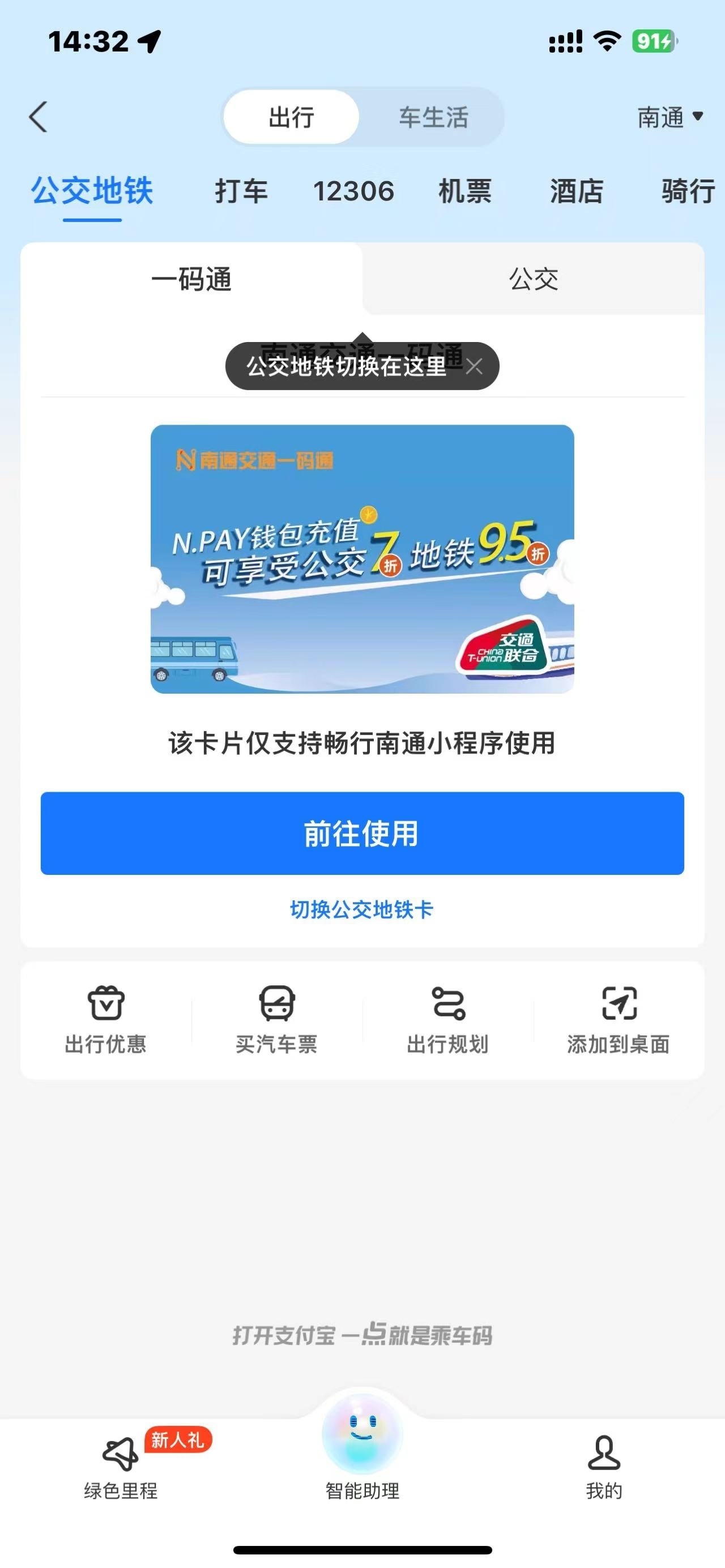The width and height of the screenshot is (725, 1568).
Task: Switch to the 打车 tab
Action: pos(241,191)
